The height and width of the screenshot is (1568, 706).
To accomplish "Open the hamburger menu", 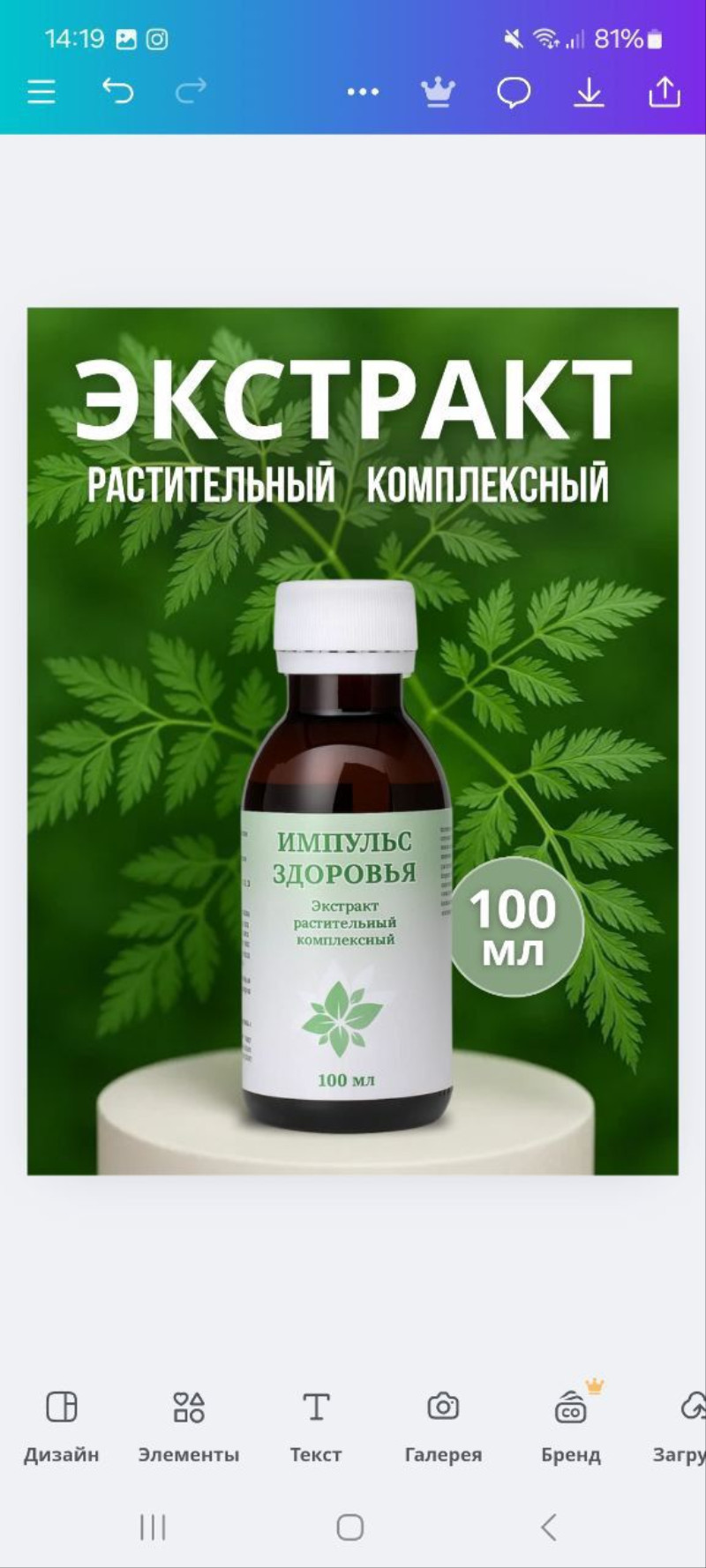I will tap(41, 92).
